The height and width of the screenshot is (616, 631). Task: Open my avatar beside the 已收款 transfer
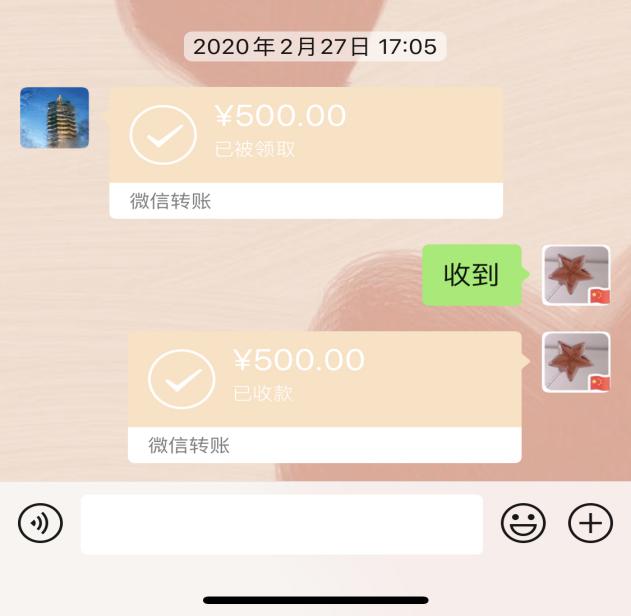[576, 362]
